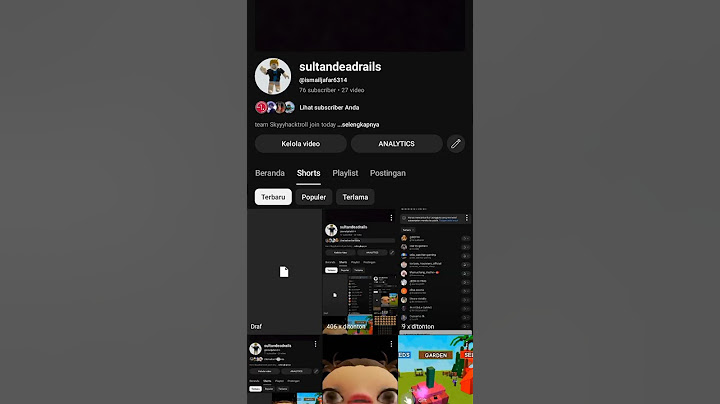This screenshot has height=404, width=720.
Task: Tap the pencil edit channel icon
Action: coord(456,144)
